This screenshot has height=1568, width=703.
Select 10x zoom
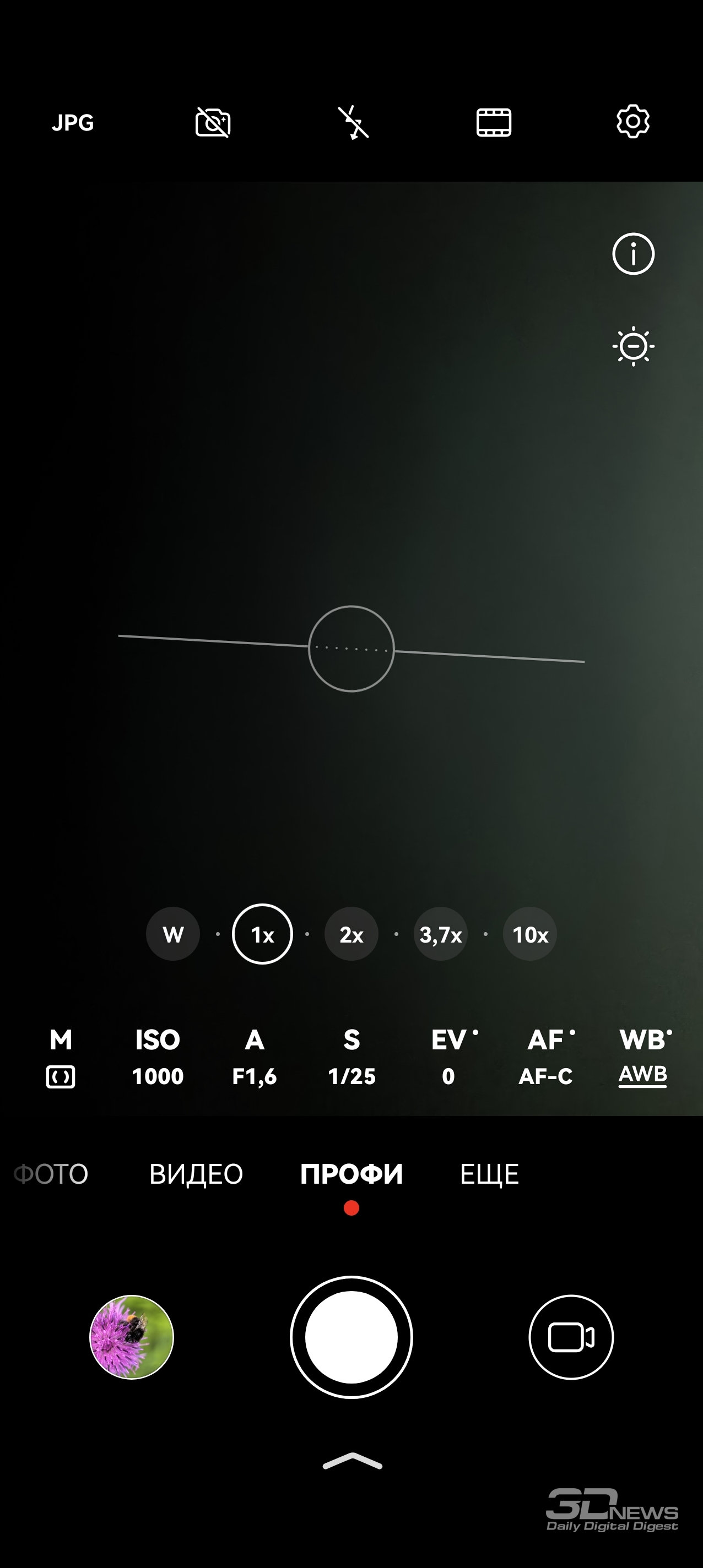(x=530, y=934)
